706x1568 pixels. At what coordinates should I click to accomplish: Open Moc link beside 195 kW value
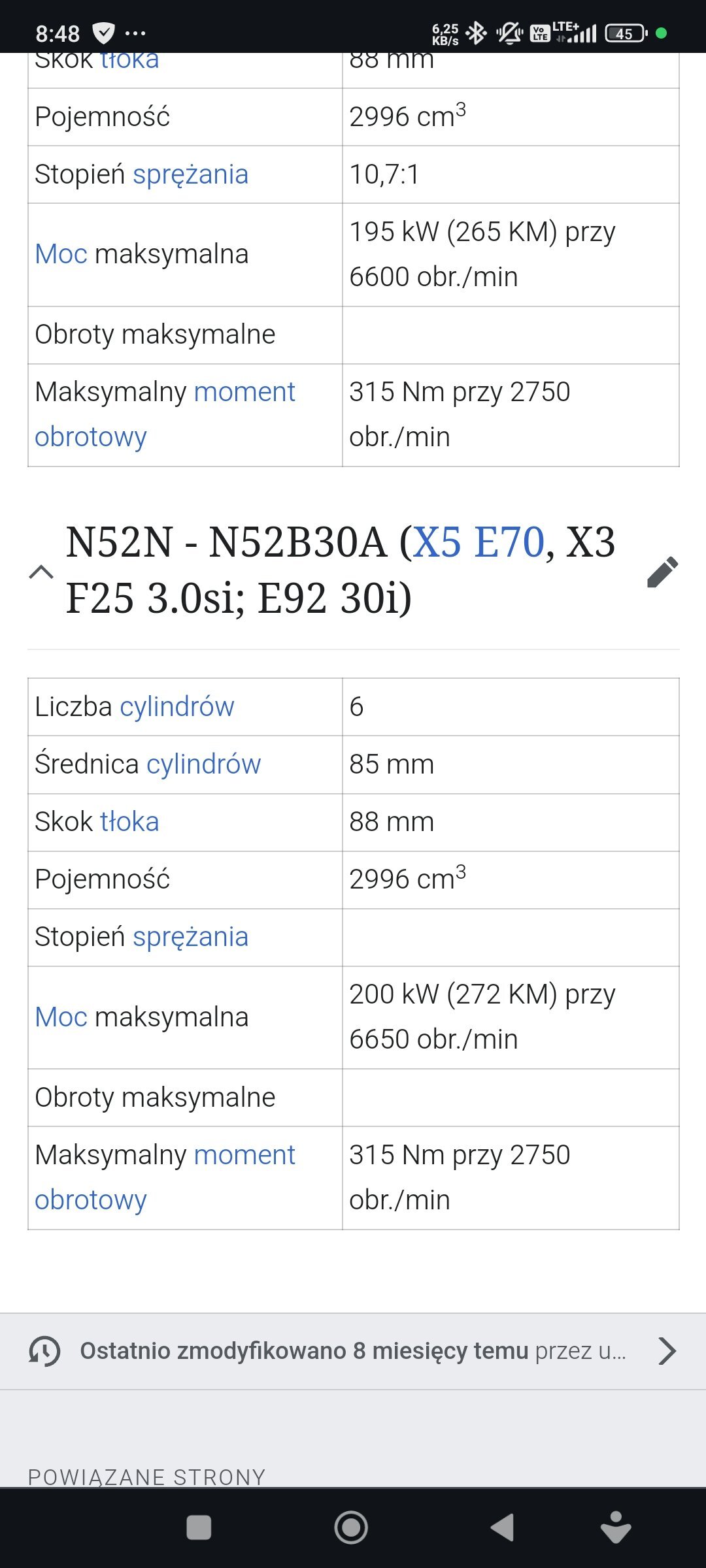click(x=61, y=254)
